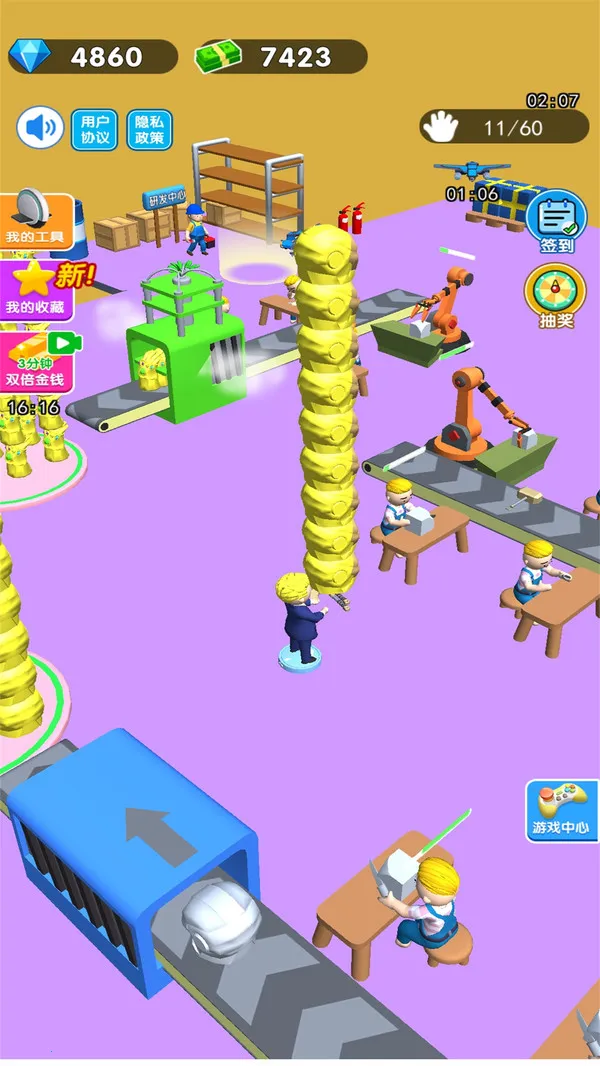Image resolution: width=600 pixels, height=1066 pixels.
Task: Mute the game sound
Action: pos(40,128)
